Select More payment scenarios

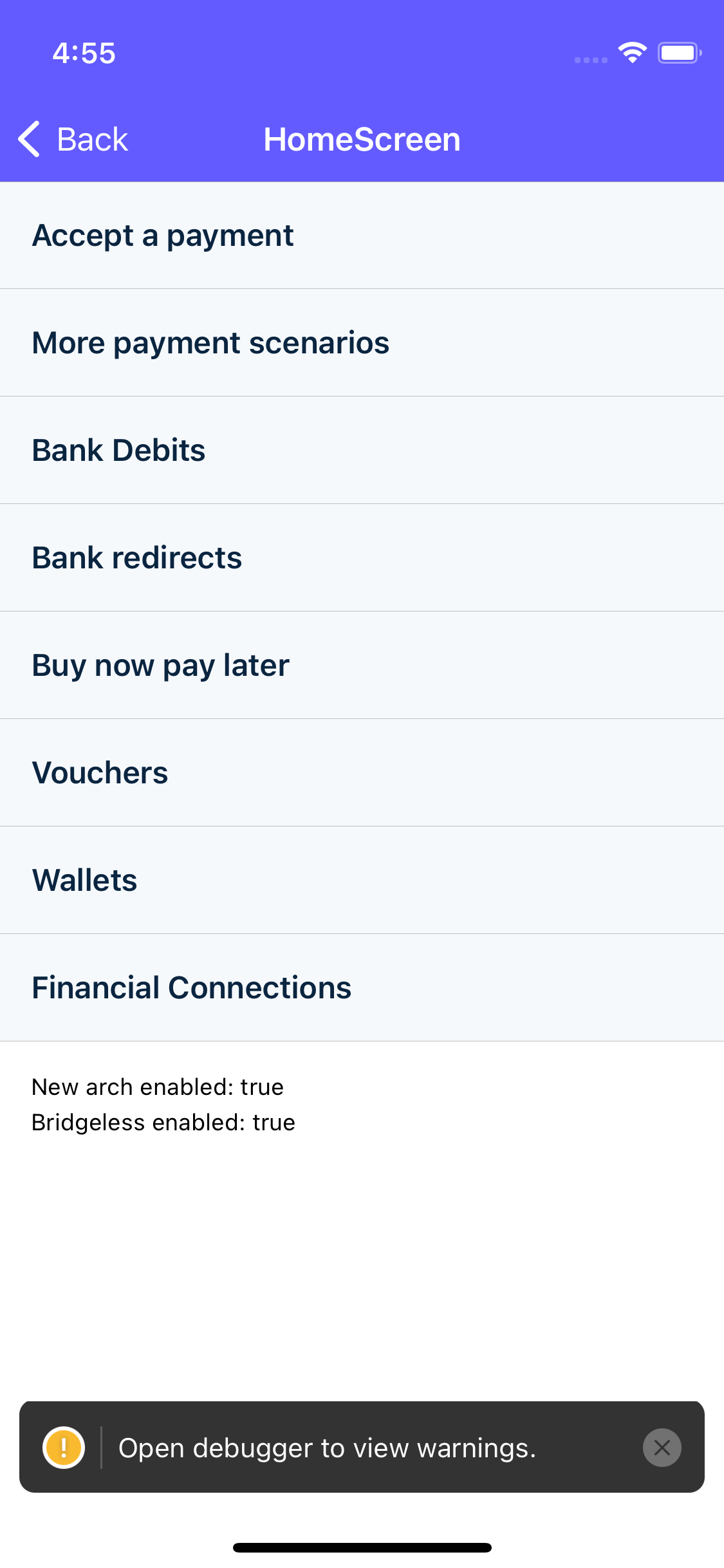362,343
